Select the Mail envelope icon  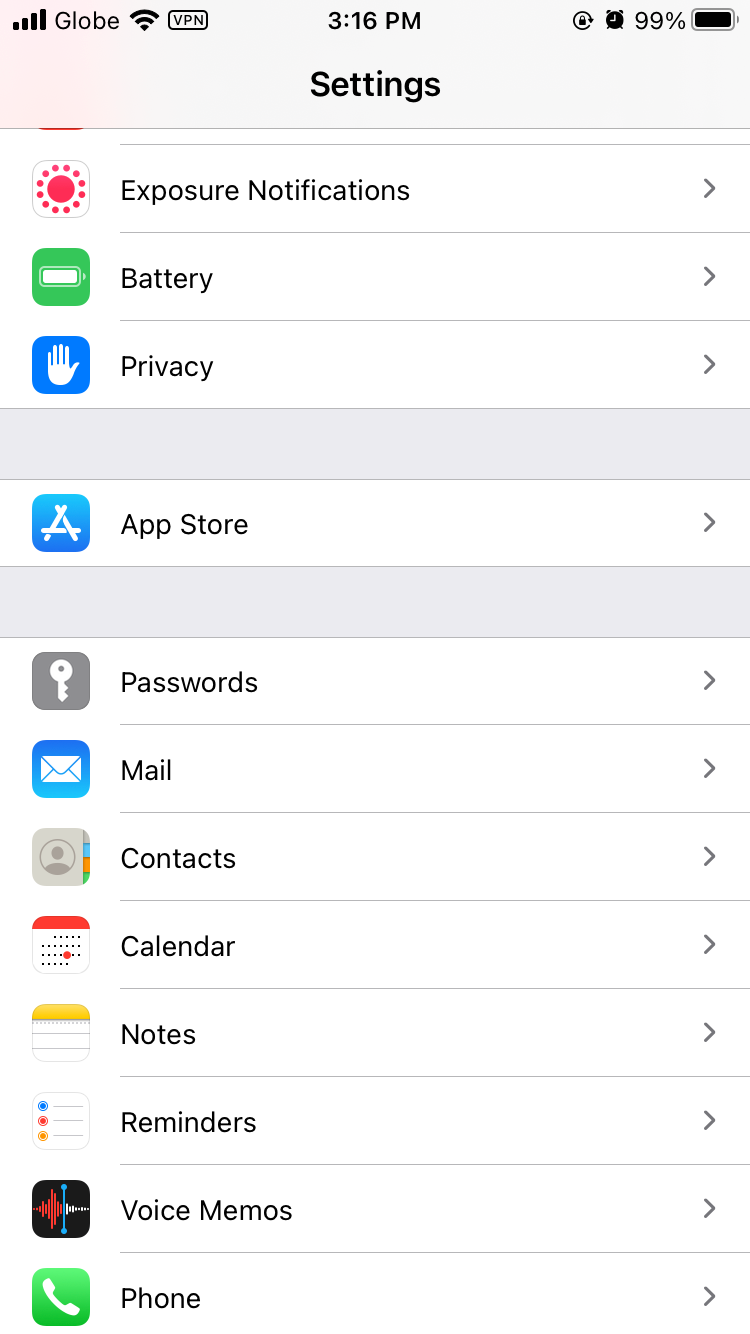pyautogui.click(x=60, y=769)
